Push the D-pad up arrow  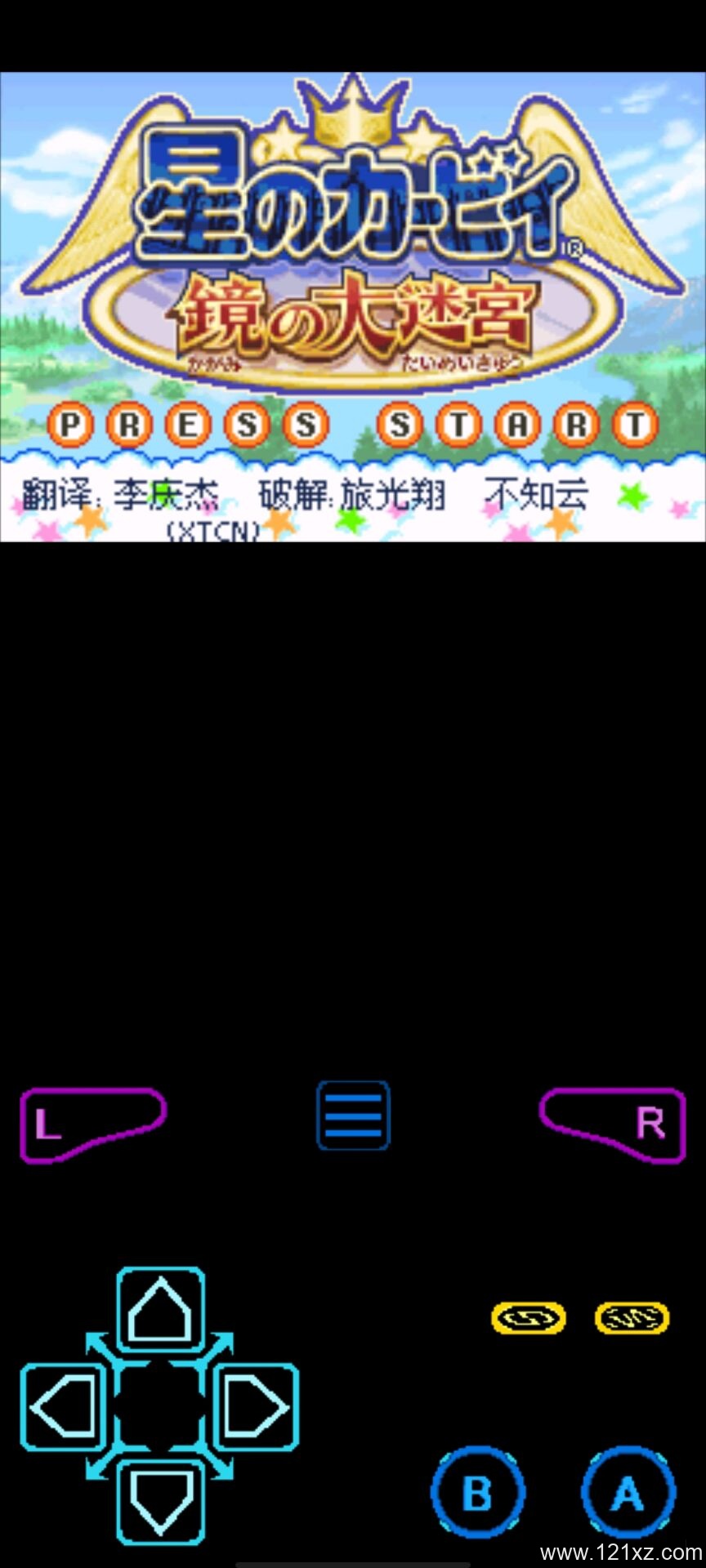coord(160,1309)
